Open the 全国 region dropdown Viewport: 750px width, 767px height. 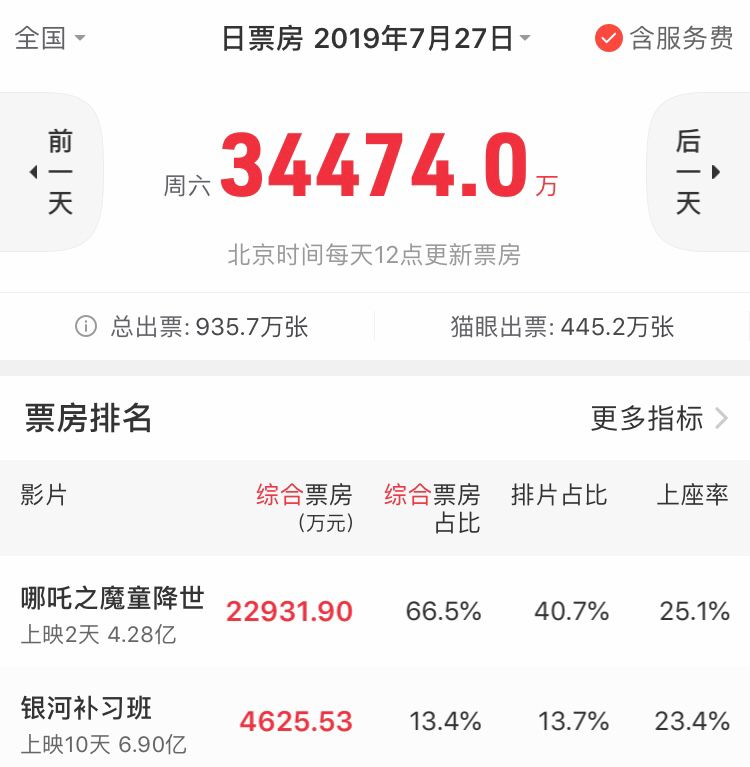[50, 38]
